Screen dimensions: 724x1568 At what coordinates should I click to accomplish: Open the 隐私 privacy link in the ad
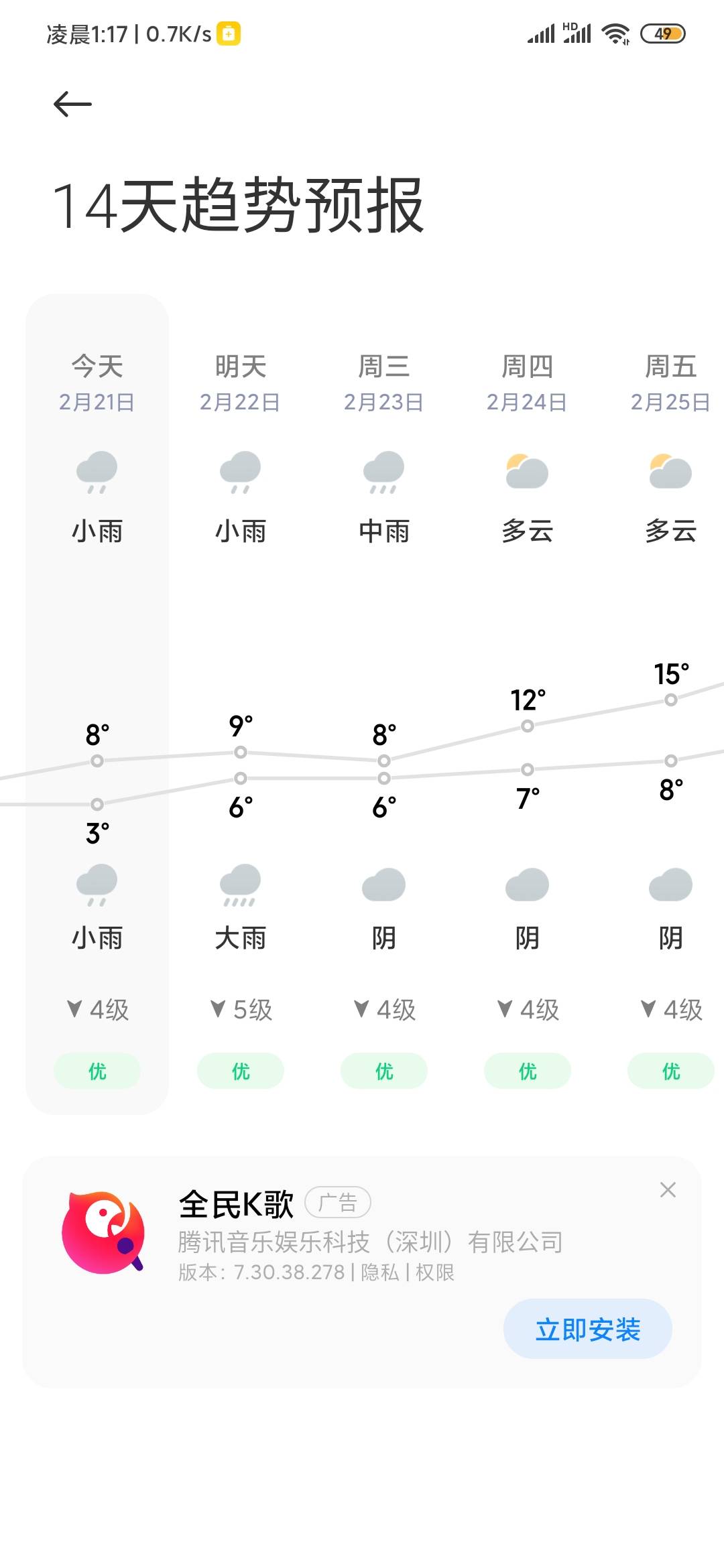380,1272
